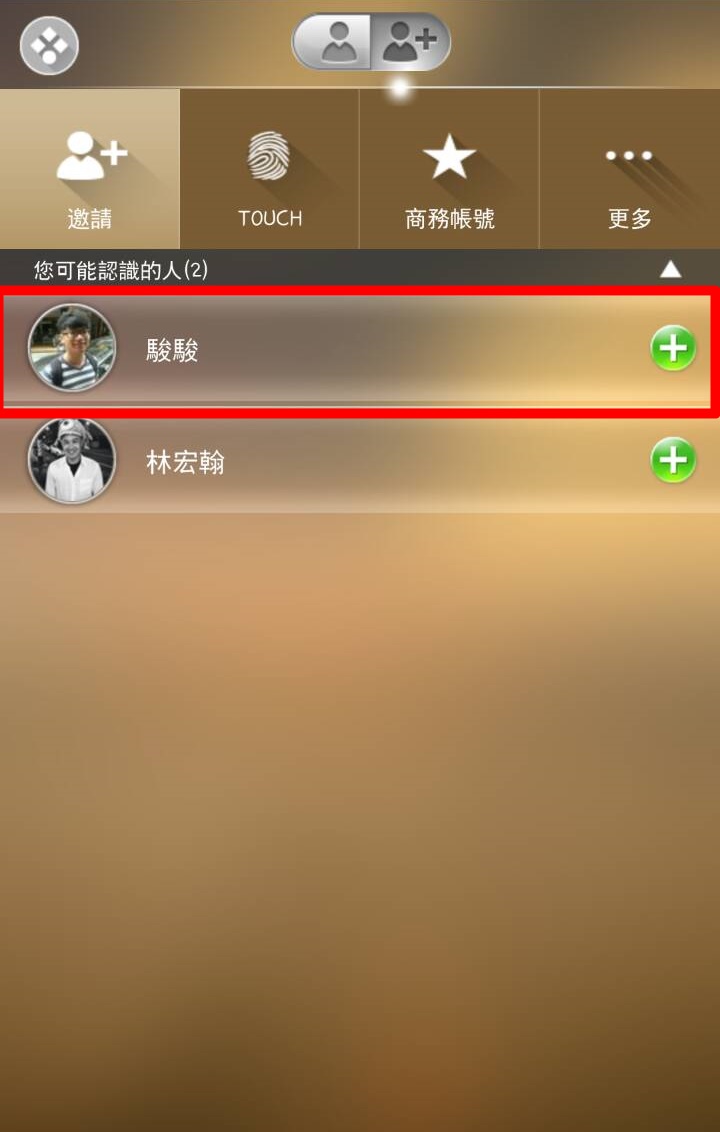Show 更多 options
Viewport: 720px width, 1132px height.
point(630,170)
